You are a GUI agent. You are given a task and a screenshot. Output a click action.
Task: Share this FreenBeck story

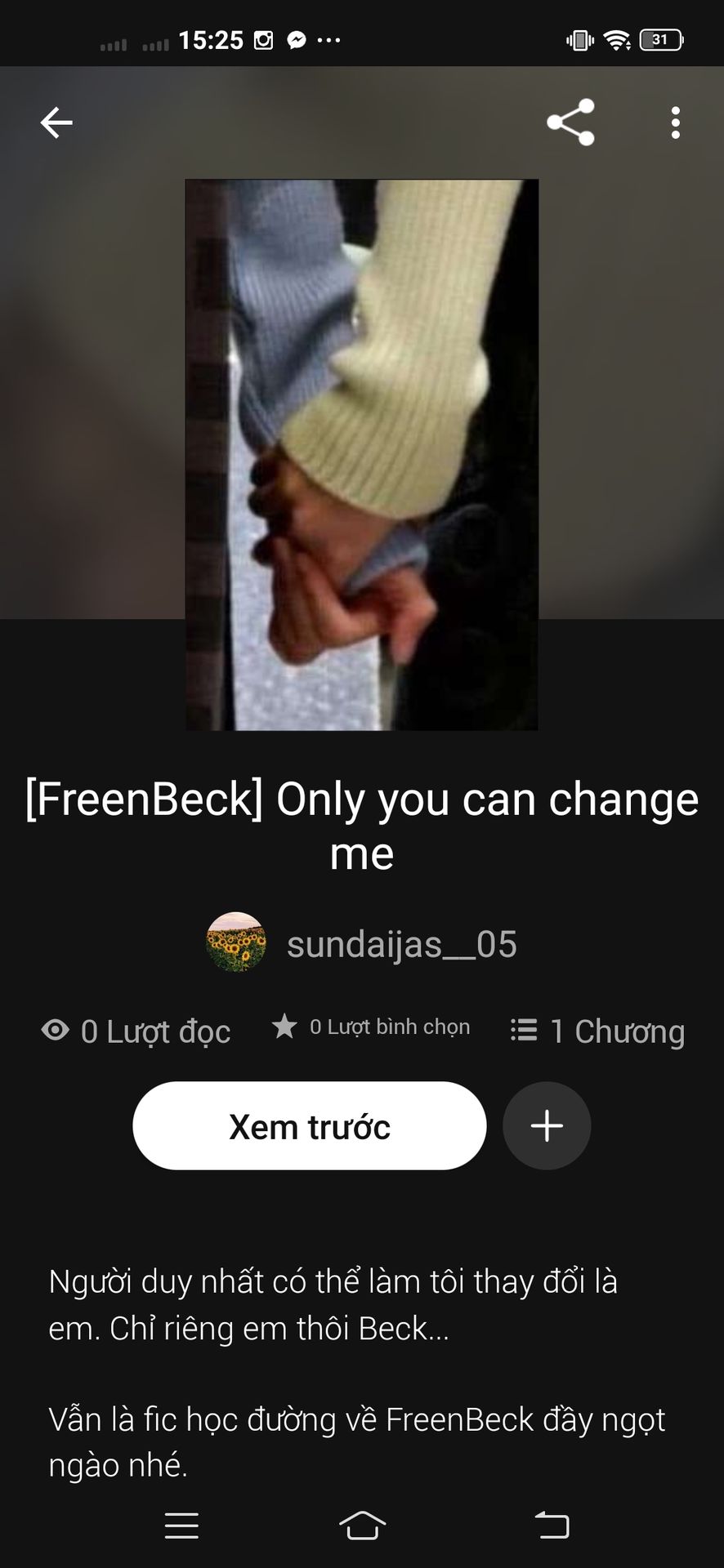pyautogui.click(x=570, y=122)
